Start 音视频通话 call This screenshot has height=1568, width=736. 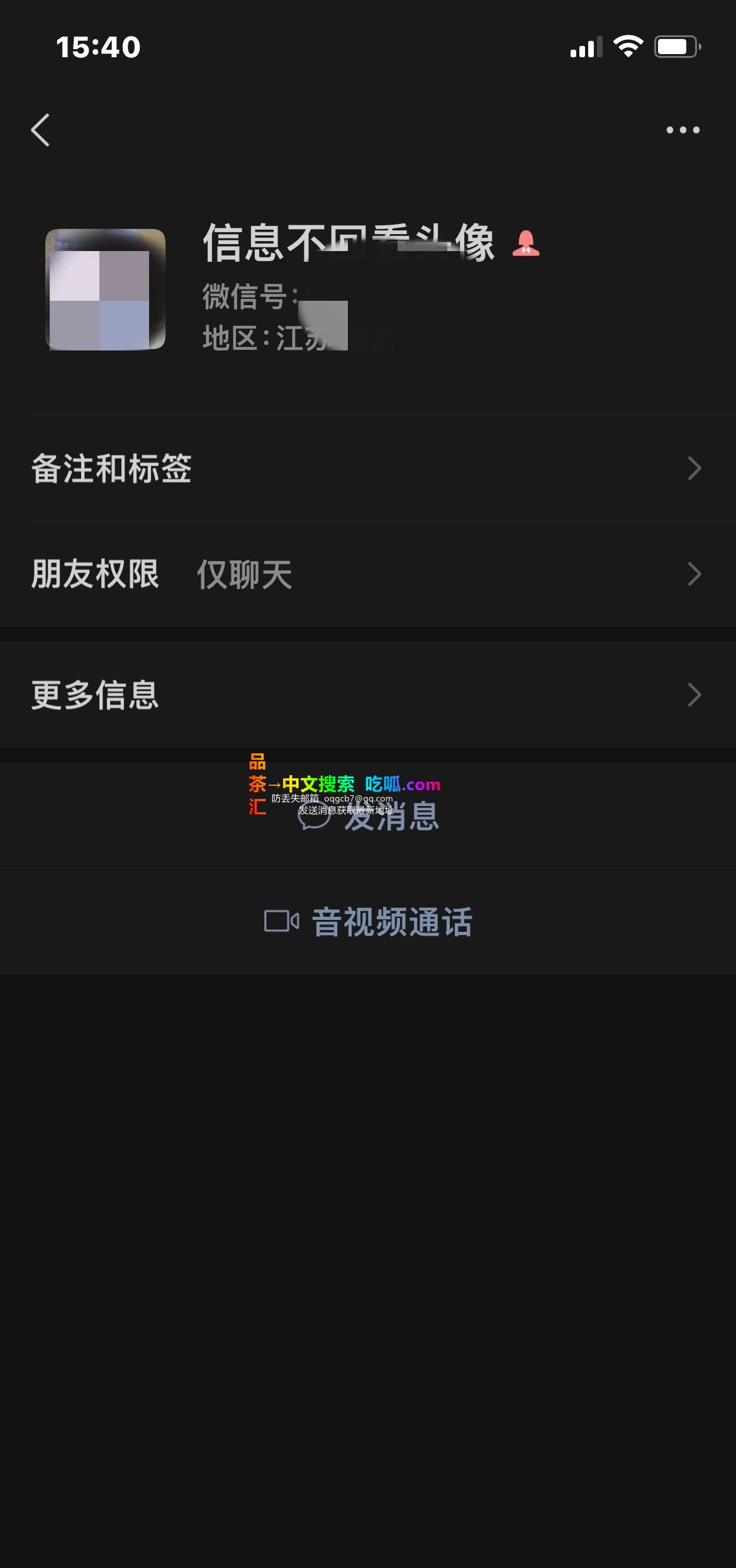click(369, 922)
